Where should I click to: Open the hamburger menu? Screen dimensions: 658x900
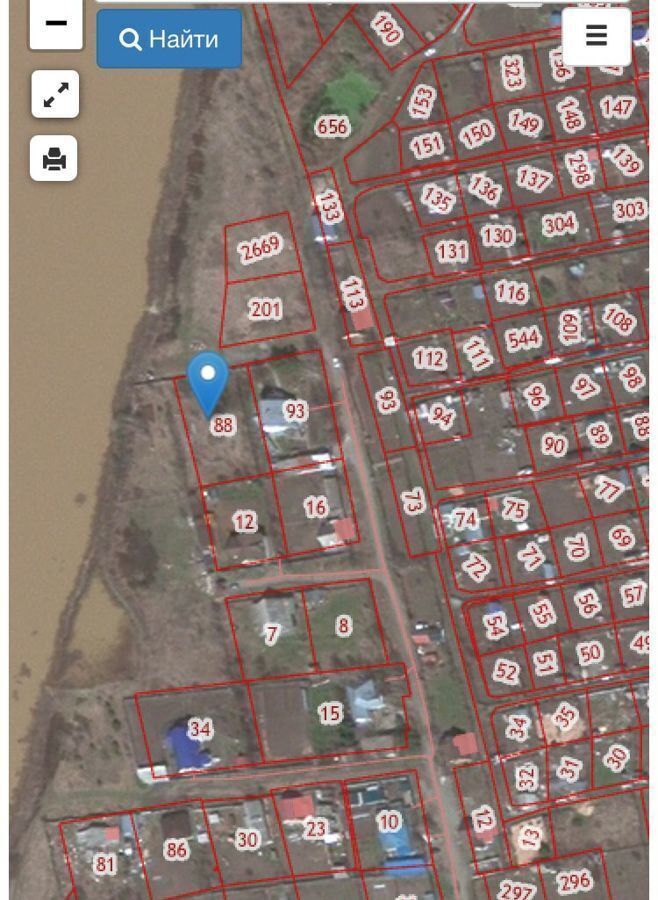coord(596,36)
